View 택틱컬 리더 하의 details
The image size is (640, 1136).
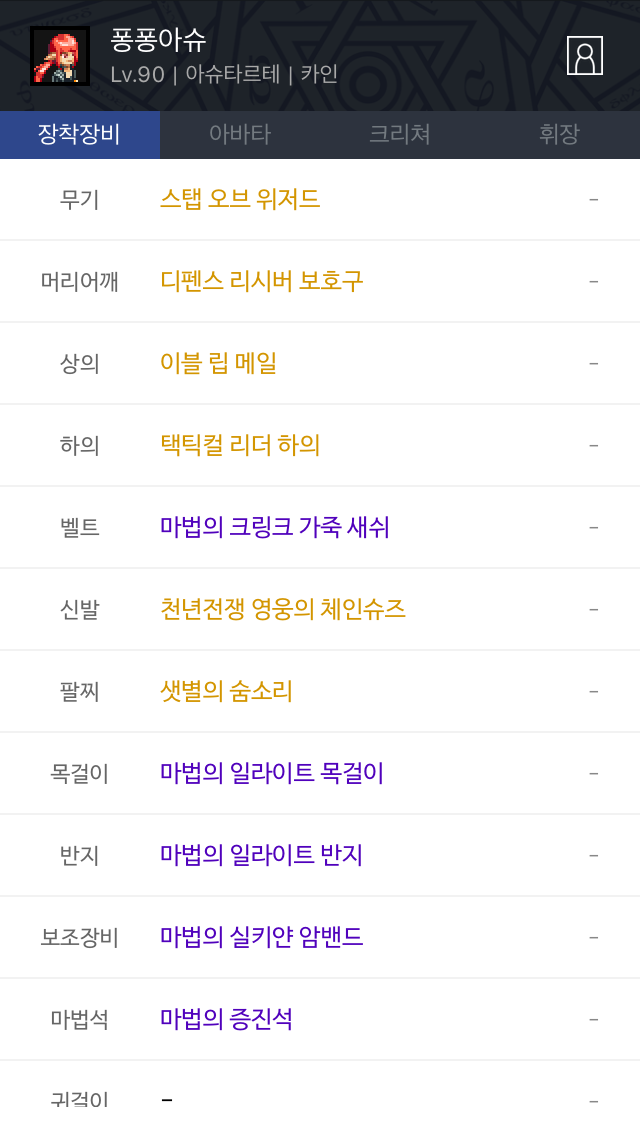(x=240, y=445)
